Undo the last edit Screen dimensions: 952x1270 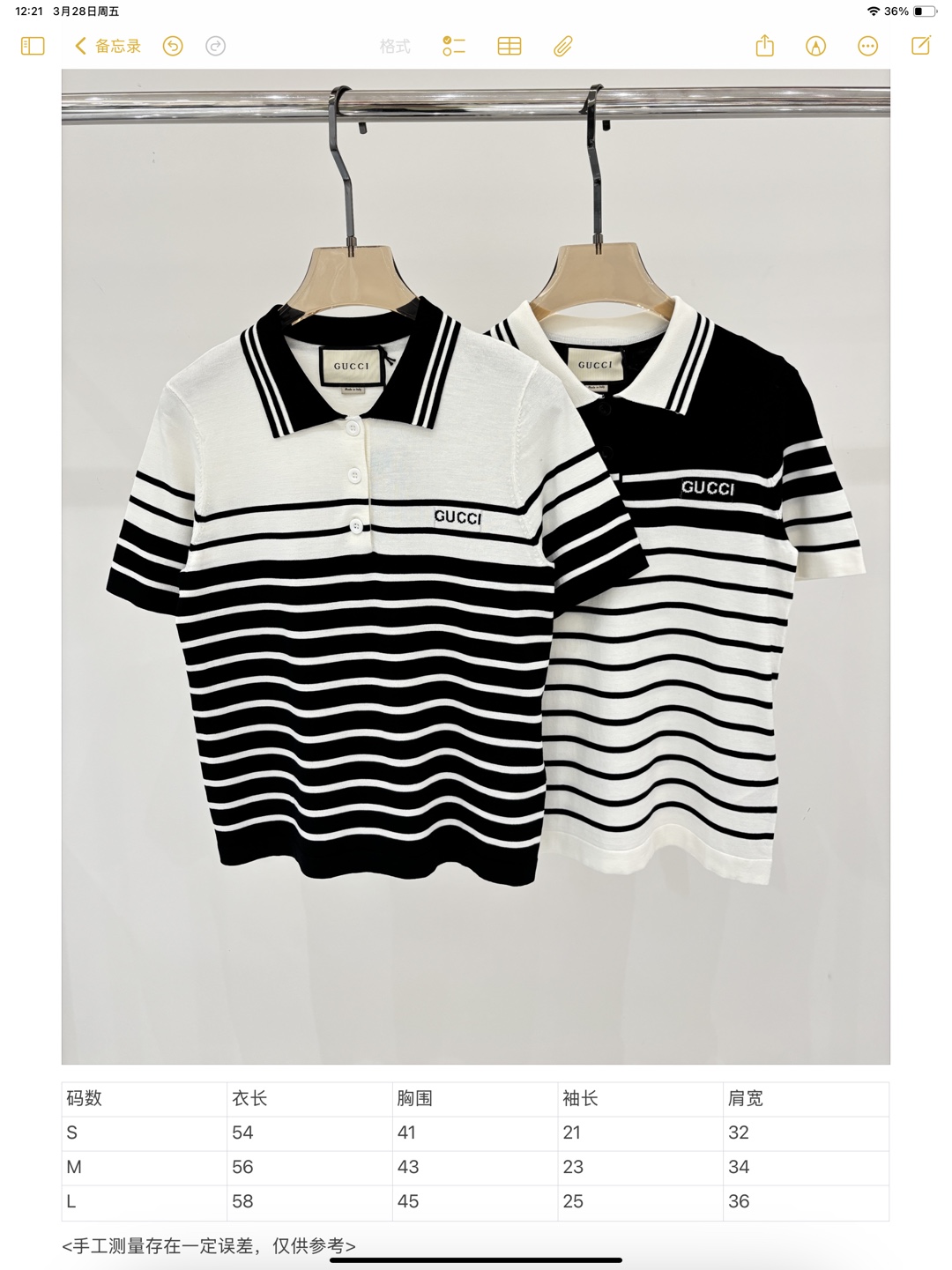[173, 46]
